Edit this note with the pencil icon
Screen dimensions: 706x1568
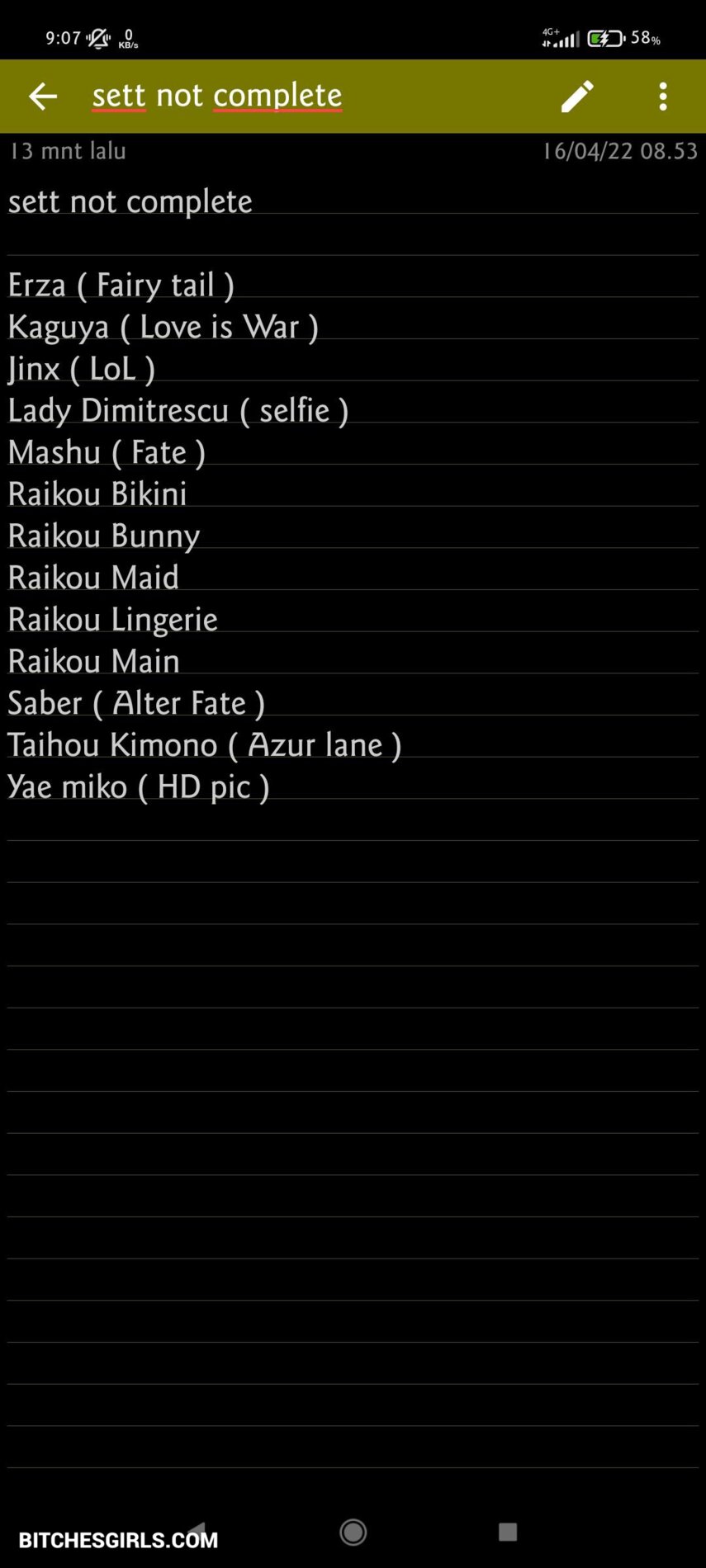click(577, 97)
